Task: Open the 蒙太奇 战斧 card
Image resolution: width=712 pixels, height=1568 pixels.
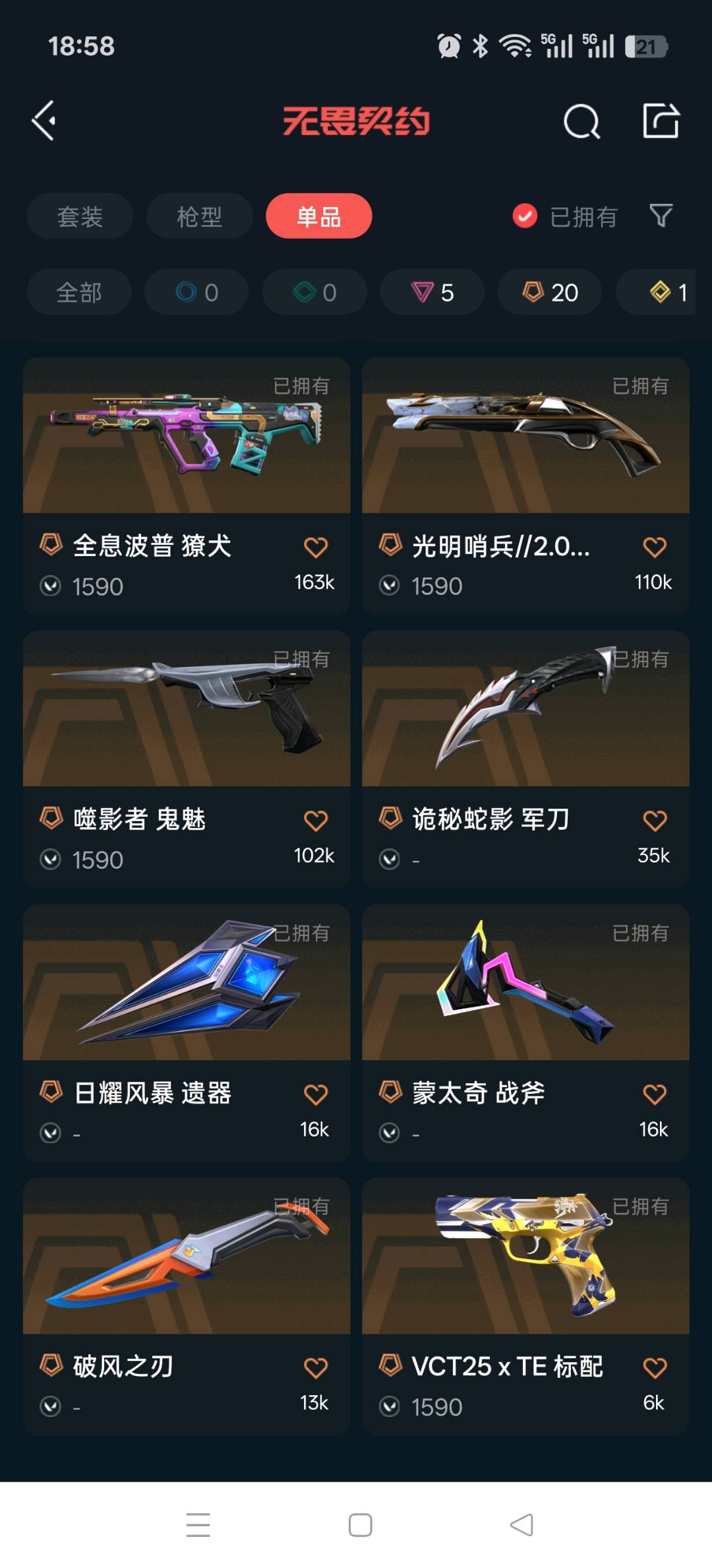Action: (525, 1033)
